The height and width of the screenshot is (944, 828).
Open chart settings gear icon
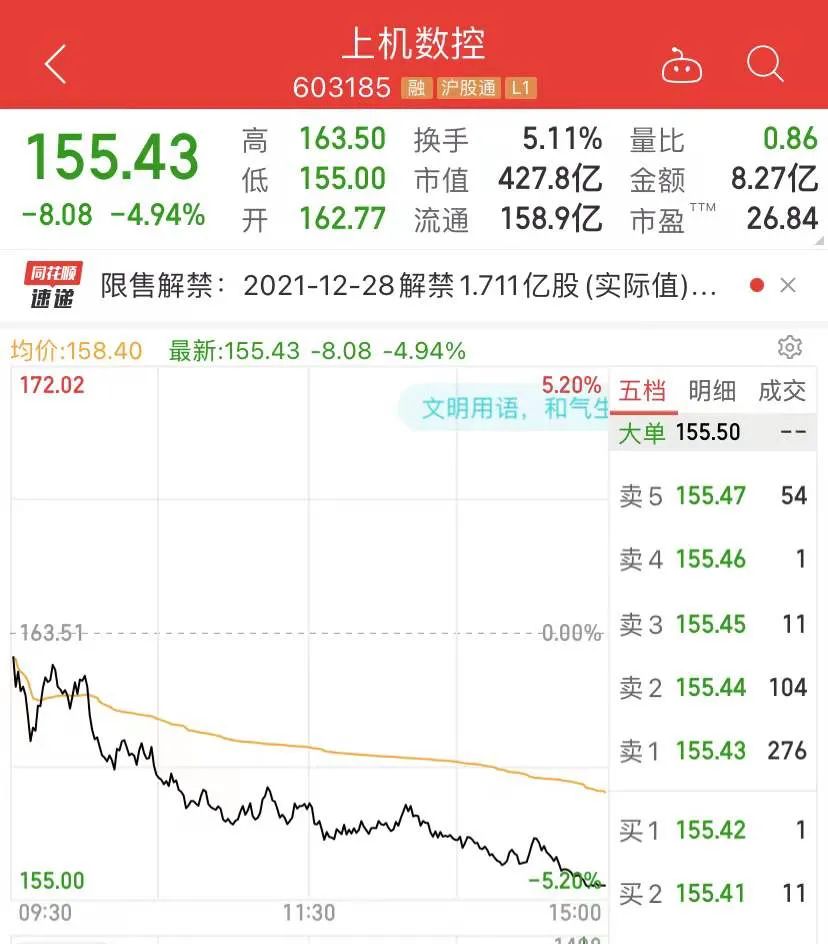point(790,347)
